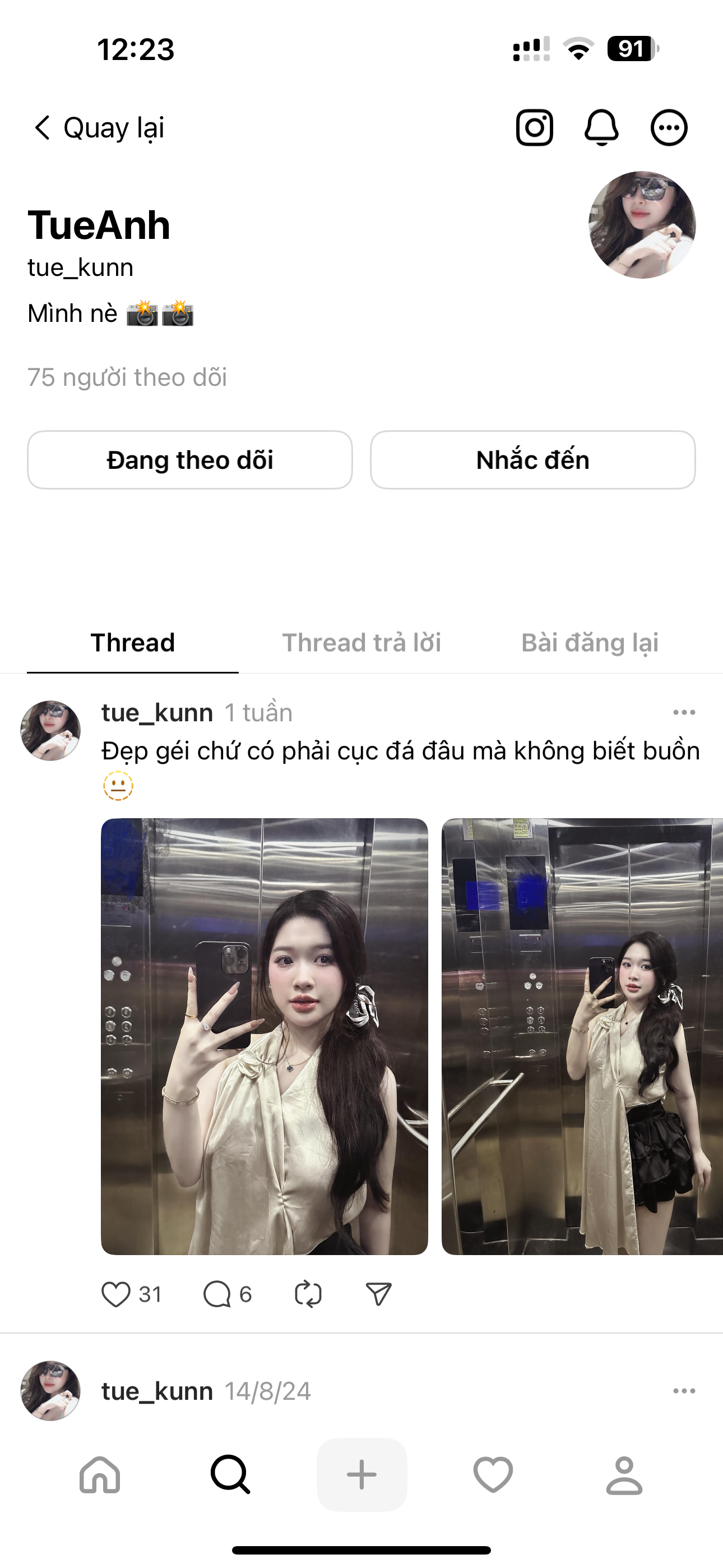Open the notifications bell for this profile

click(601, 128)
